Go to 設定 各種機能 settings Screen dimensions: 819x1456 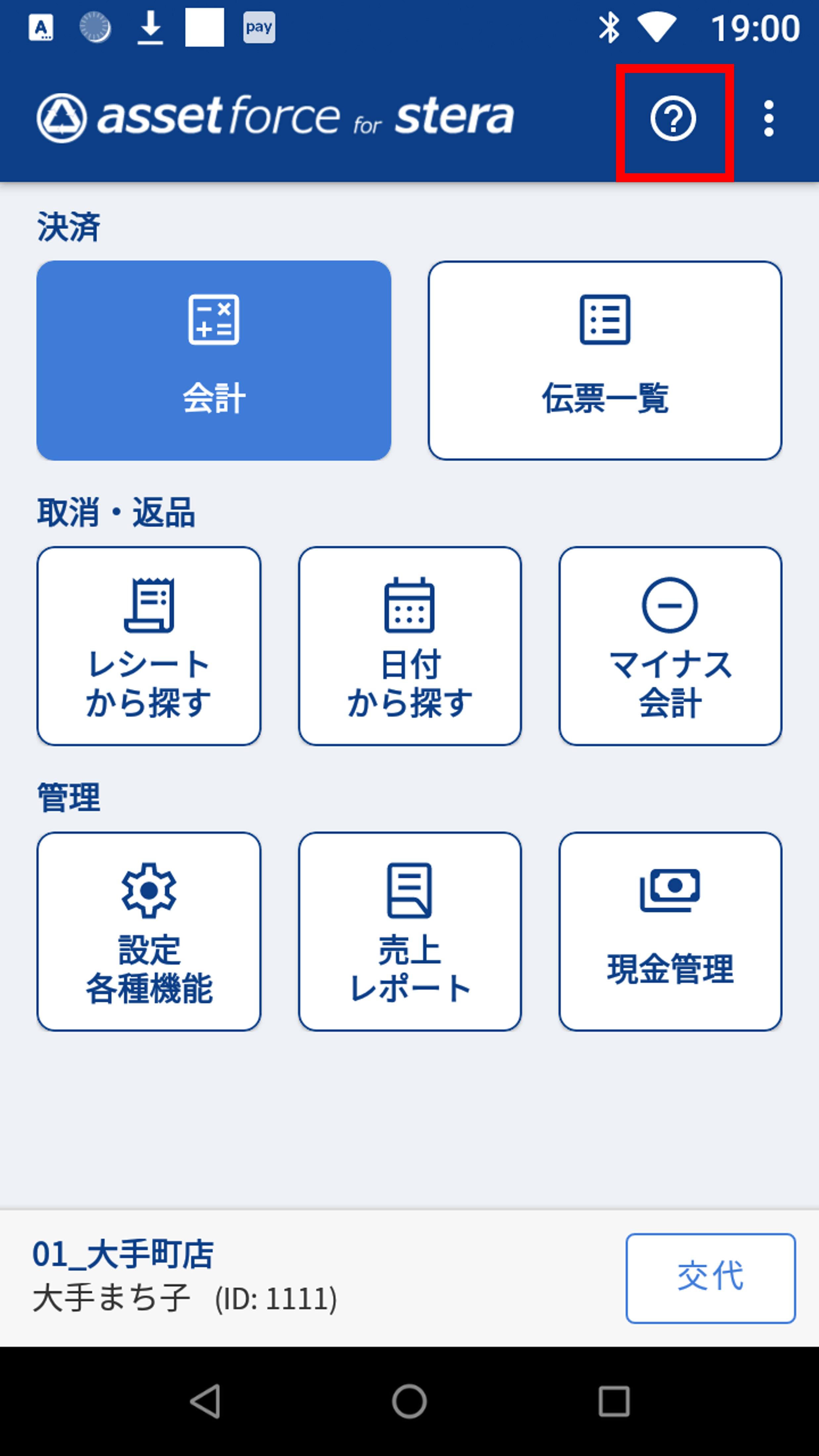[x=149, y=931]
